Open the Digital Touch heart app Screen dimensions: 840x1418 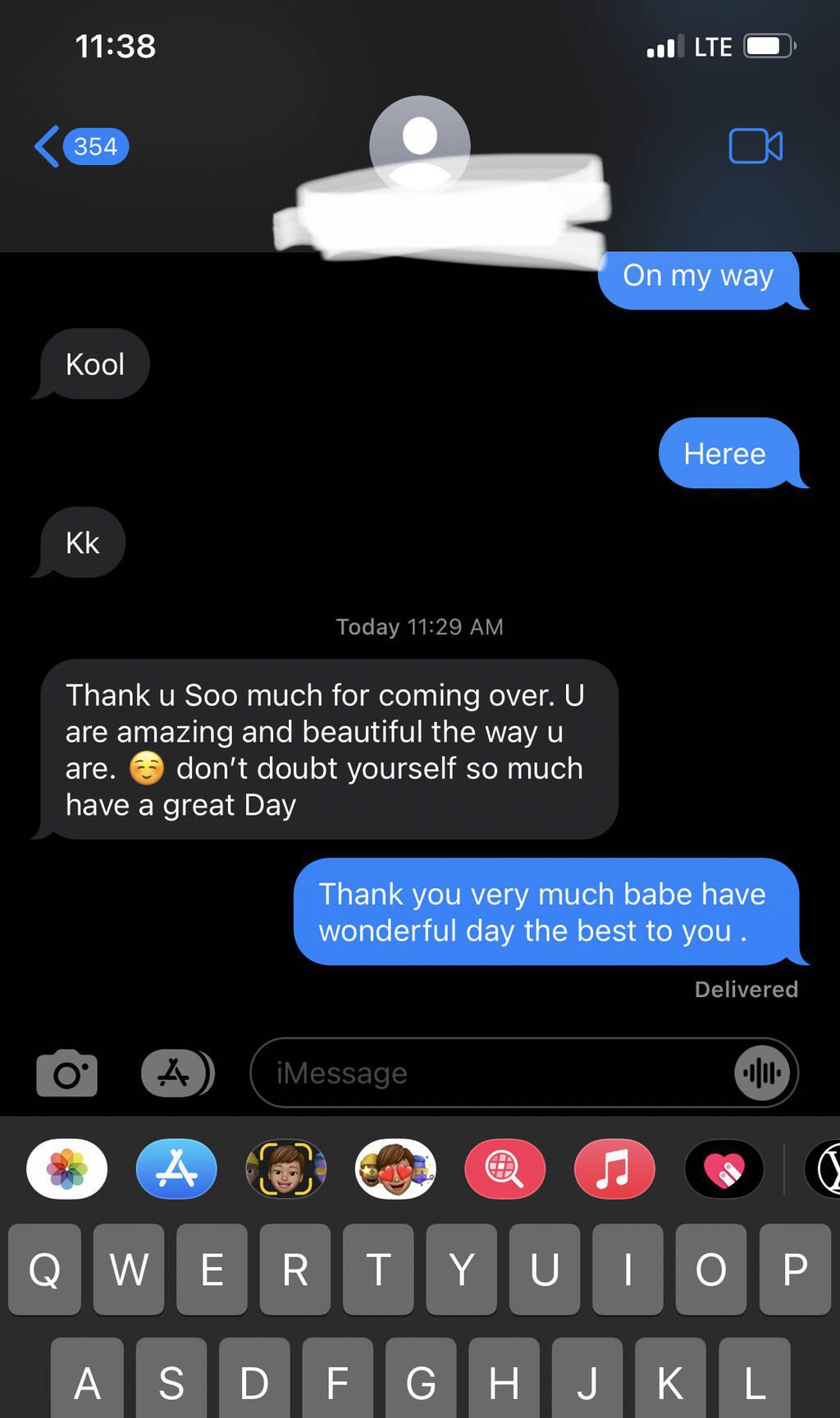(724, 1169)
